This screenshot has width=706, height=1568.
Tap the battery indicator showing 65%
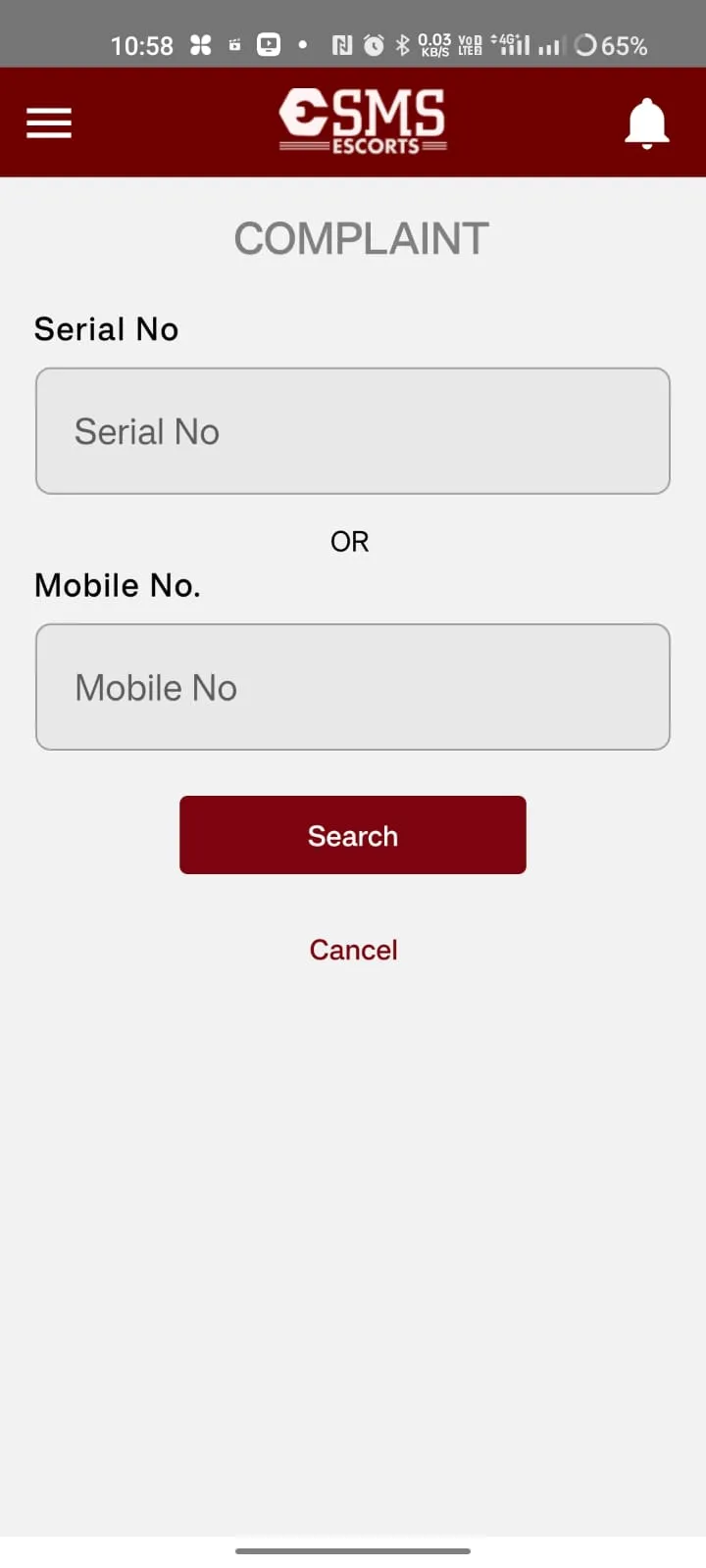click(x=610, y=45)
